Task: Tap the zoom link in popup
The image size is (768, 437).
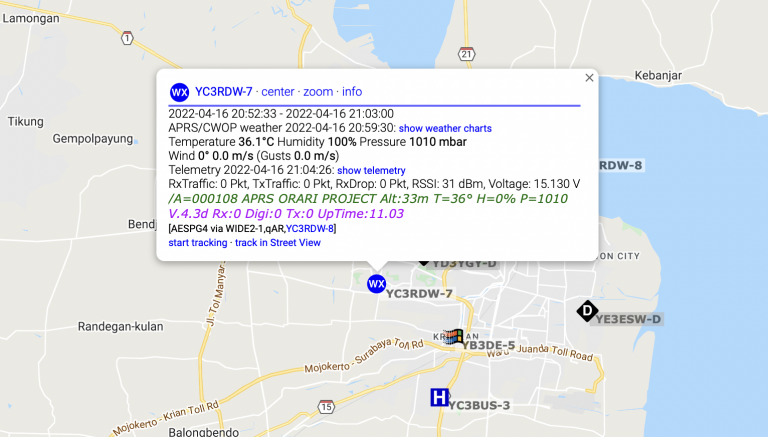Action: coord(318,92)
